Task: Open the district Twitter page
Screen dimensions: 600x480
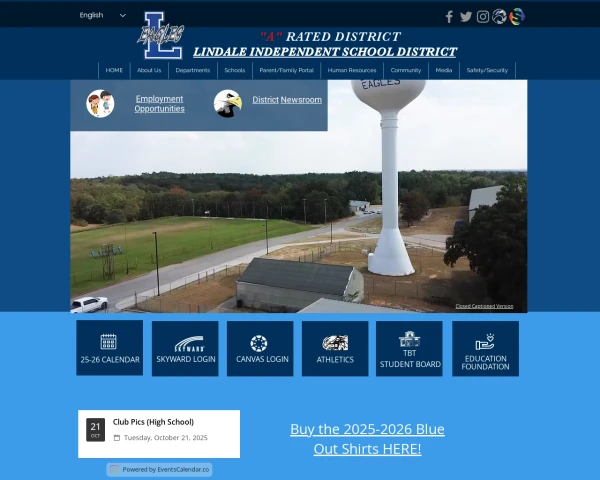Action: tap(466, 16)
